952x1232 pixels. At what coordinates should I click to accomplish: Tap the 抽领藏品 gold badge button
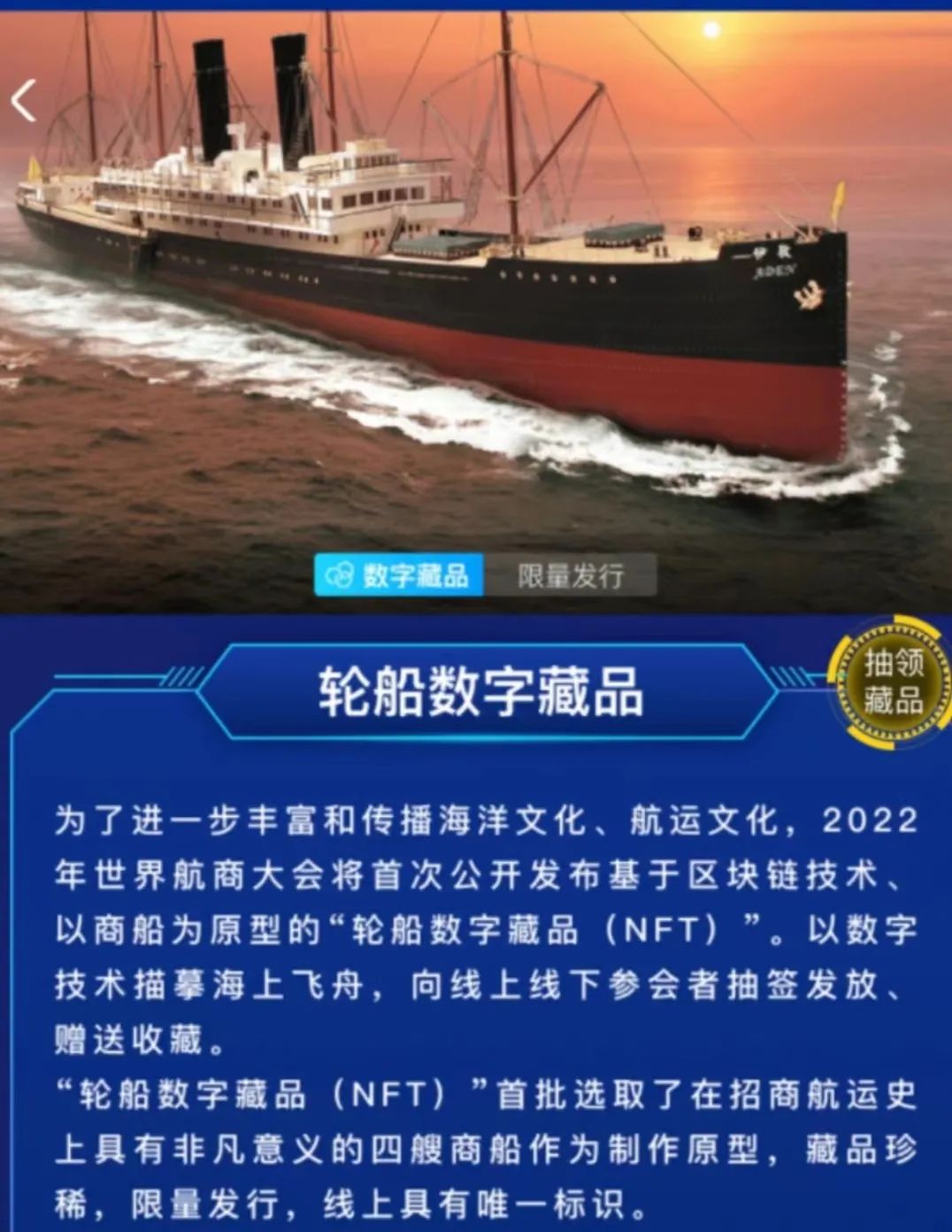(892, 681)
